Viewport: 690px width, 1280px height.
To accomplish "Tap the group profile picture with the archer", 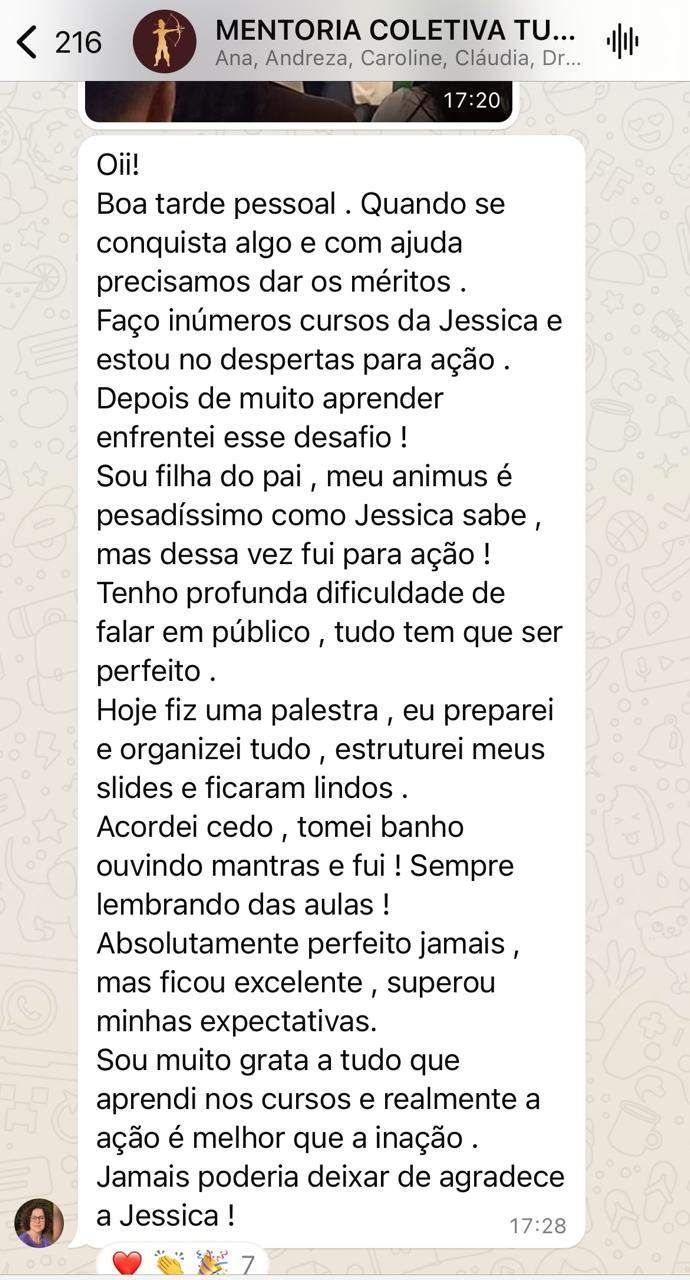I will click(165, 42).
